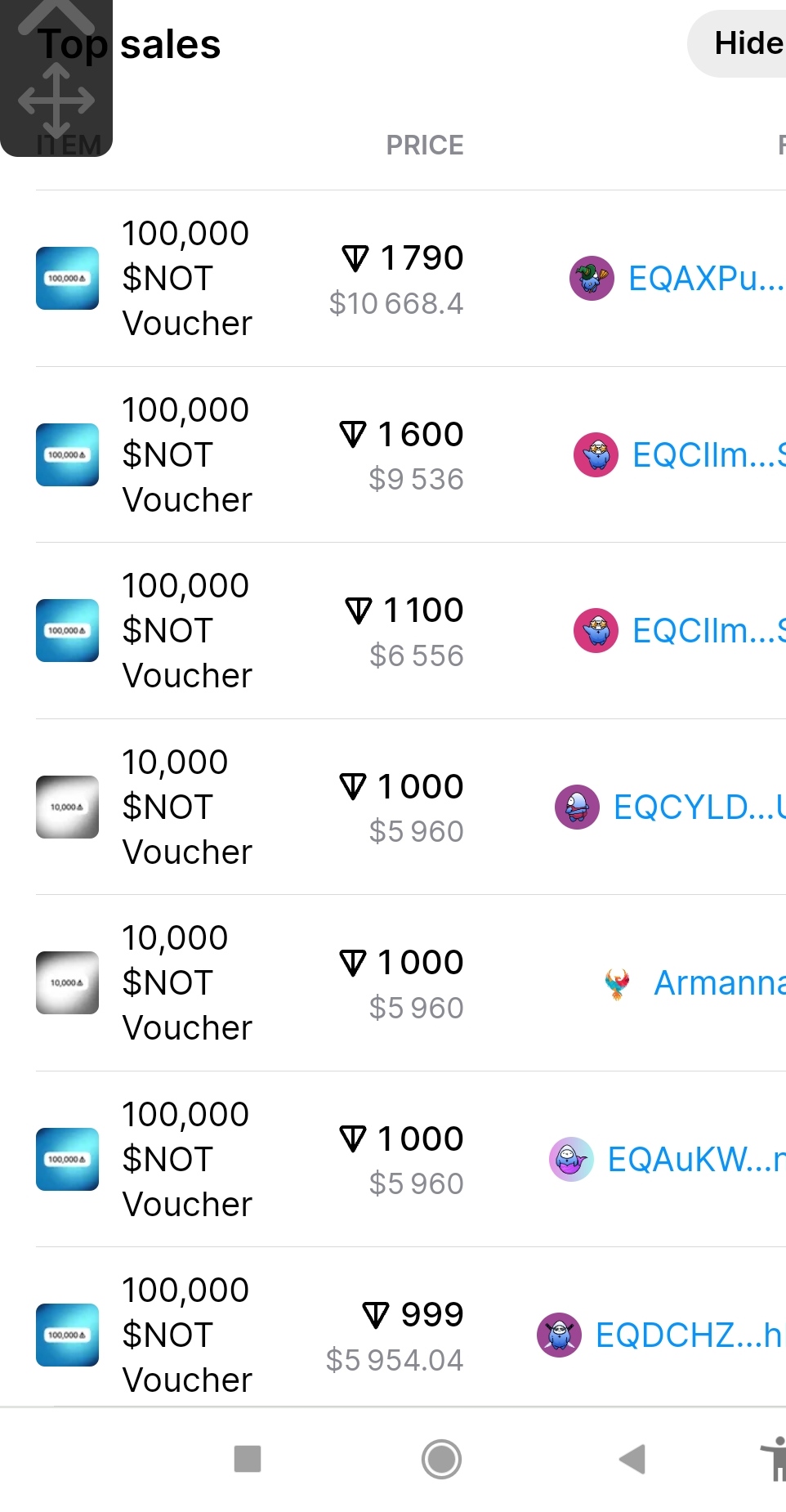786x1512 pixels.
Task: Open the 1600 TON voucher sale row
Action: click(411, 454)
